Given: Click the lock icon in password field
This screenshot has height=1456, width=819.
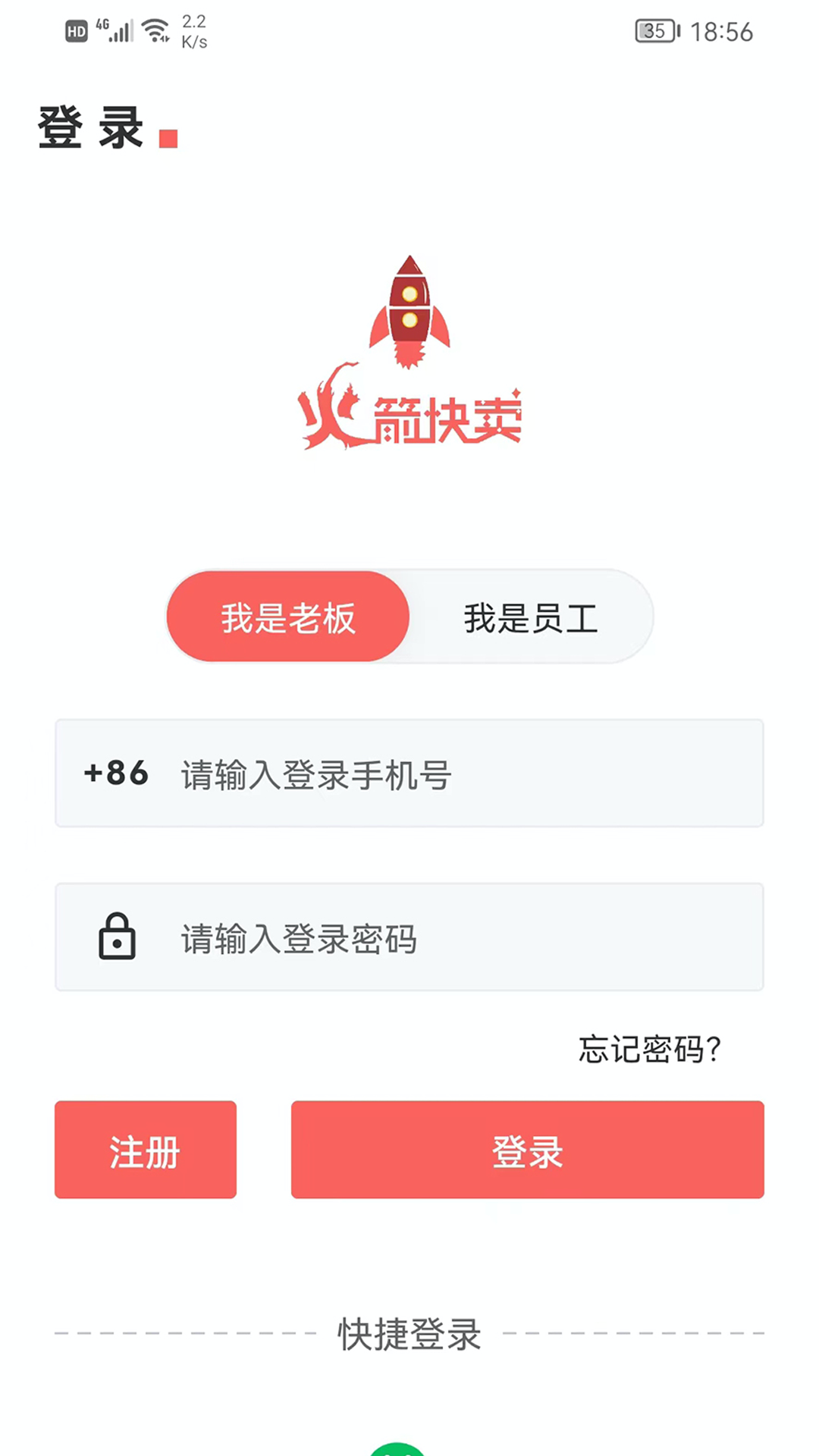Looking at the screenshot, I should [x=115, y=938].
